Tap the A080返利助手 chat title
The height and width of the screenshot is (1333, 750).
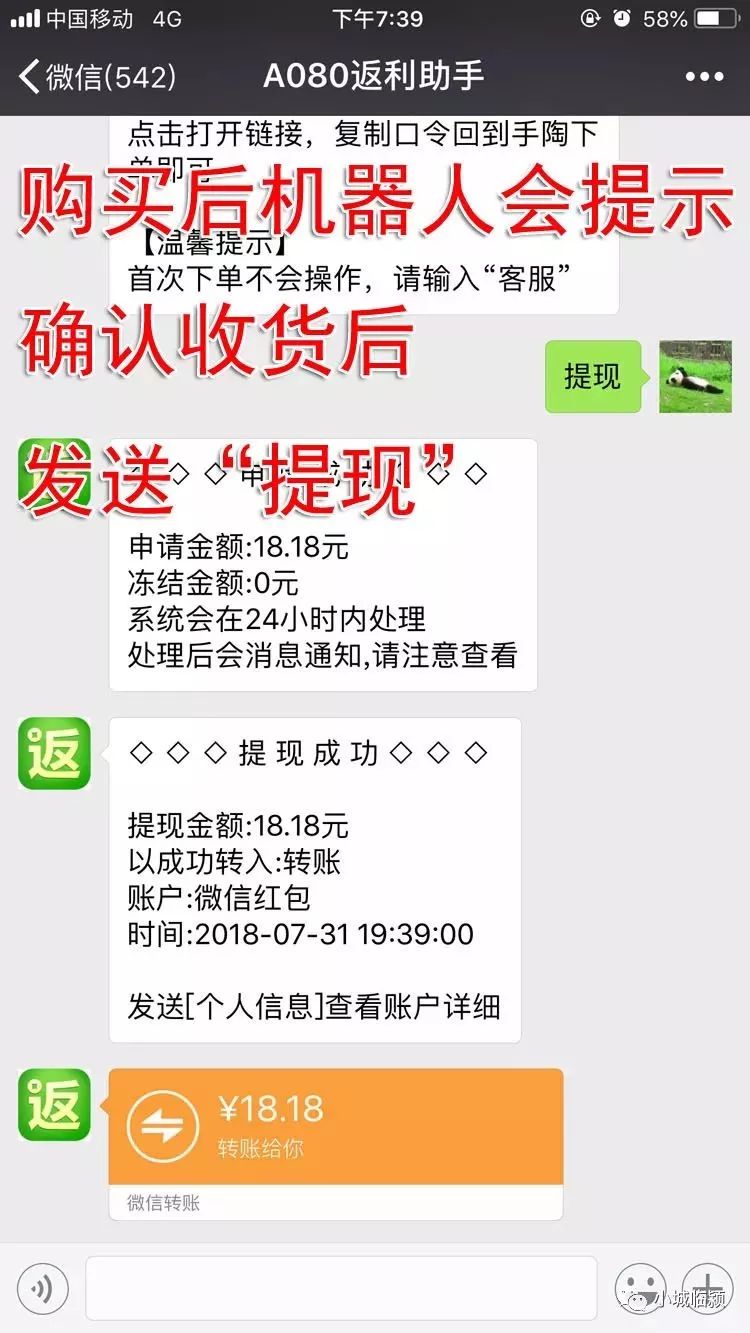(x=375, y=75)
